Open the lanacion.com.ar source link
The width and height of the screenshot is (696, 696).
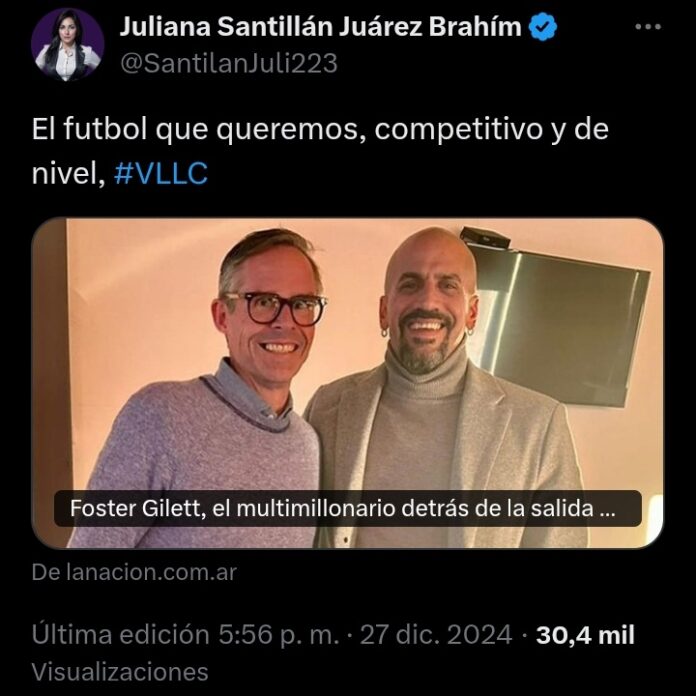[134, 573]
